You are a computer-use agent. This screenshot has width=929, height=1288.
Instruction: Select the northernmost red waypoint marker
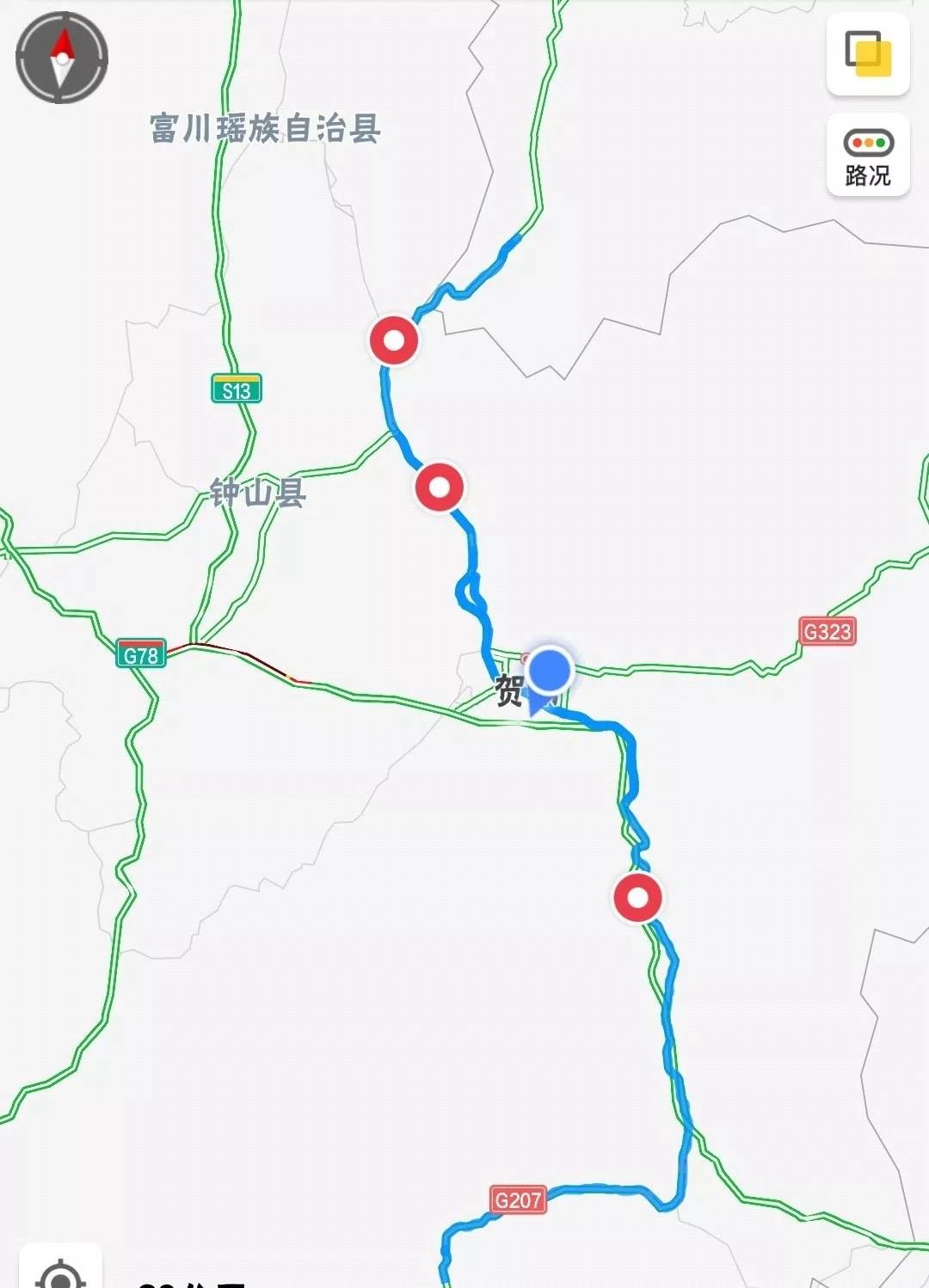(x=394, y=340)
